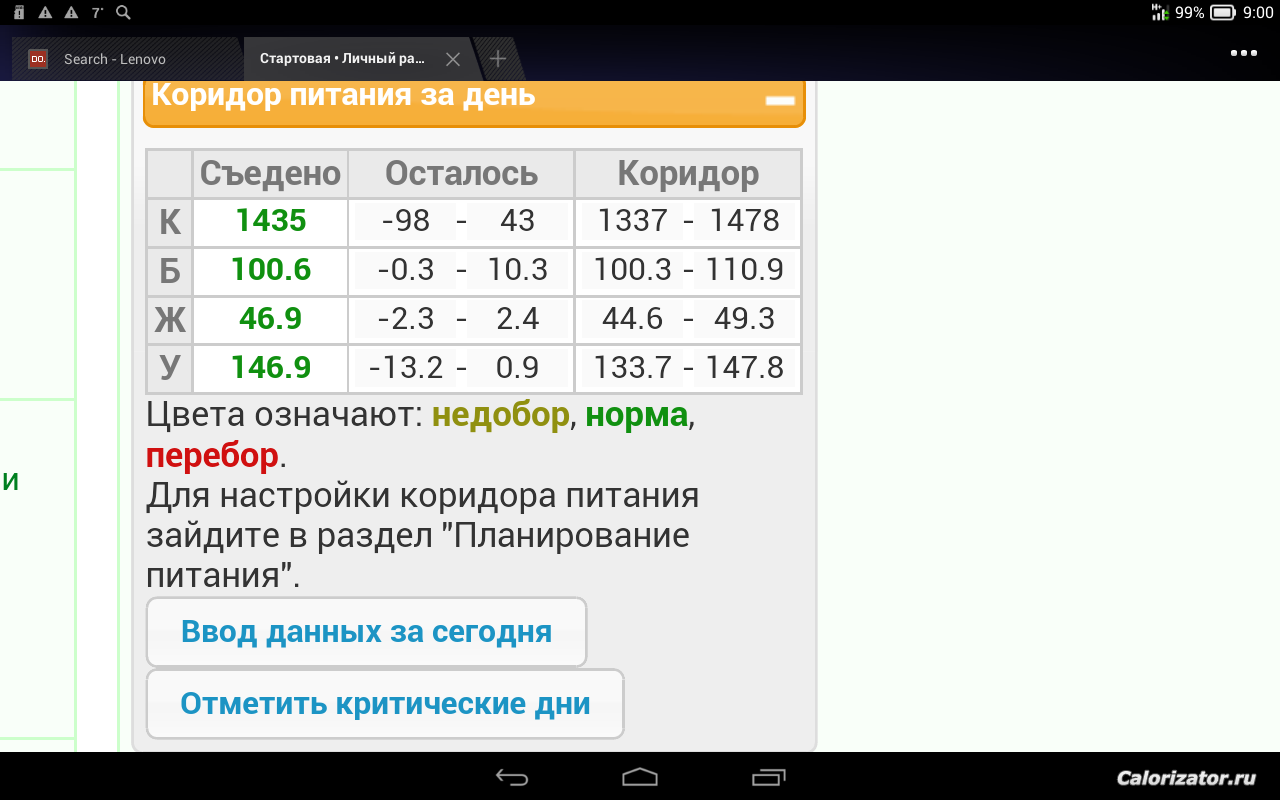Screen dimensions: 1280x800
Task: Select Отметить критические дни
Action: [385, 704]
